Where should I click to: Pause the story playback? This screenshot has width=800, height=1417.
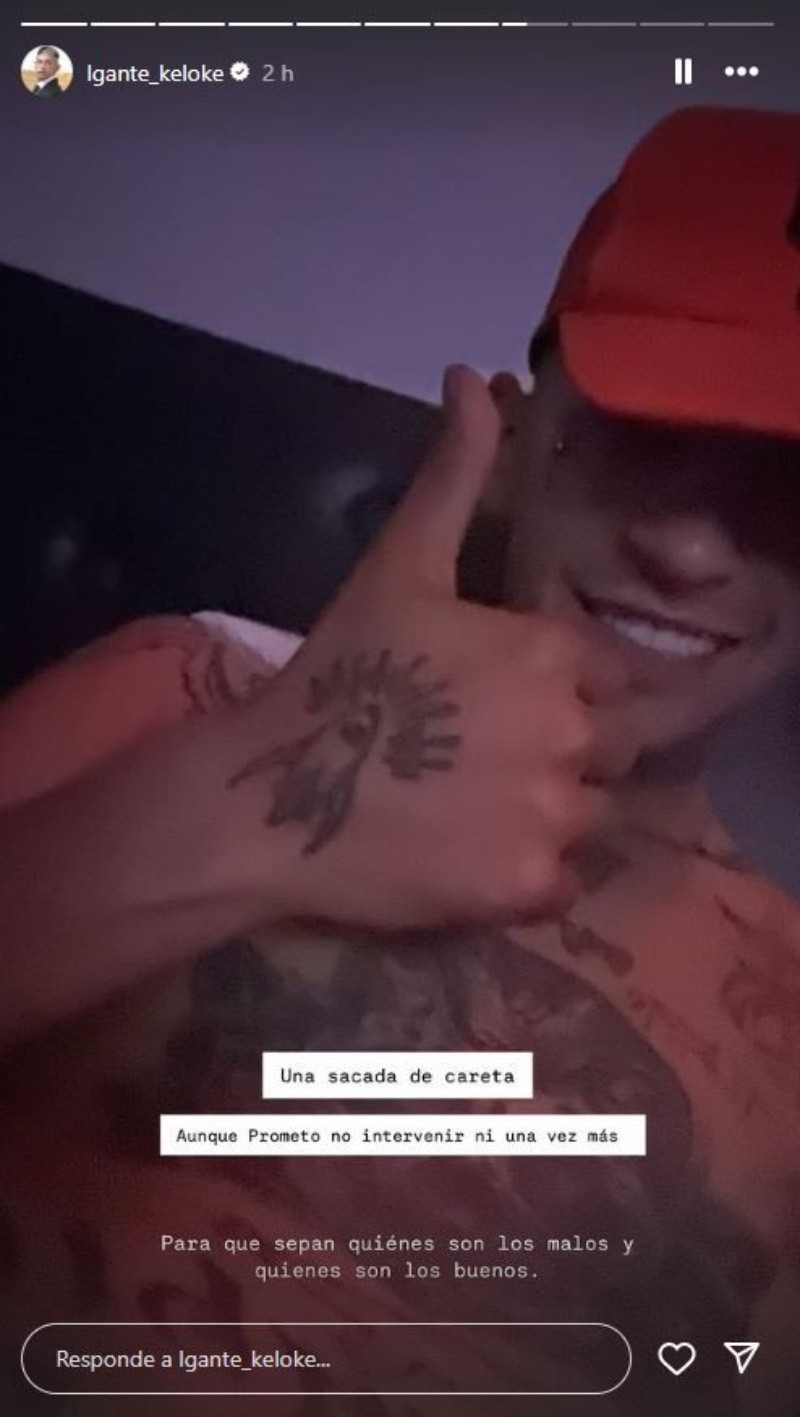pos(683,72)
